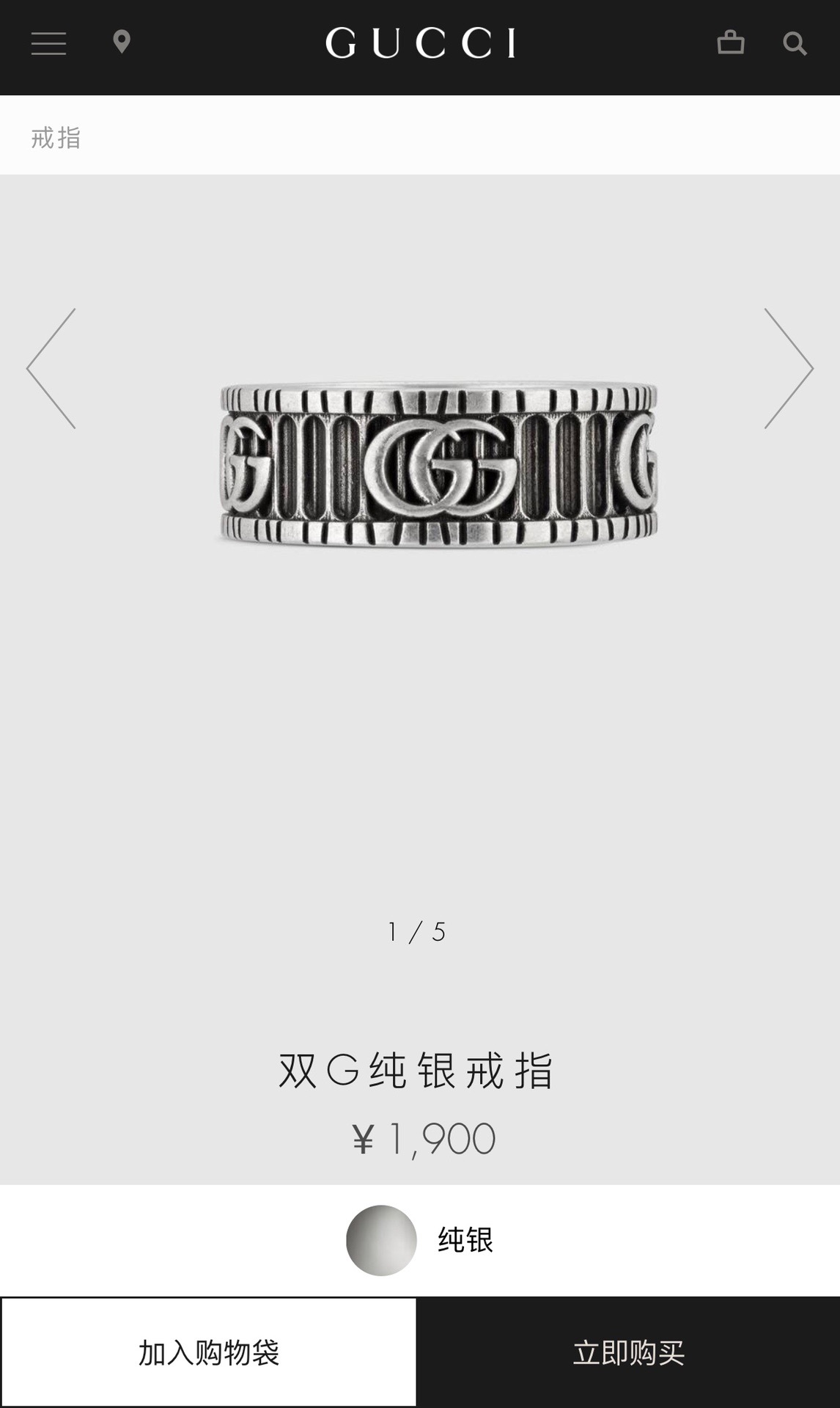Open the store locator pin

pyautogui.click(x=122, y=43)
